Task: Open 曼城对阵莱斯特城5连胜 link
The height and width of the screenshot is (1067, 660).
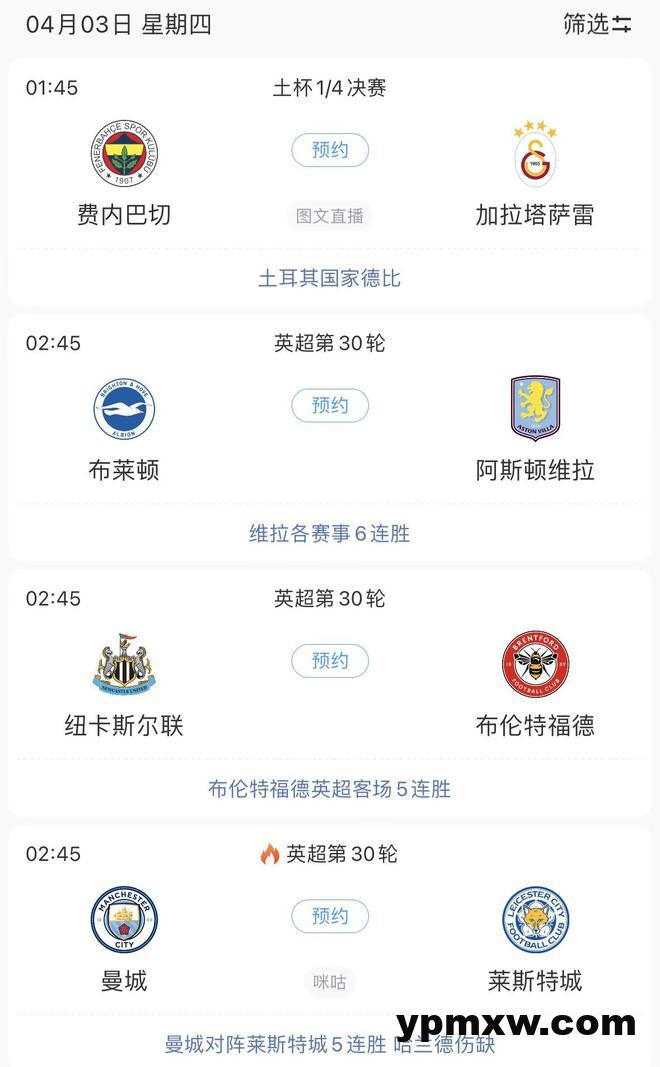Action: pyautogui.click(x=276, y=1044)
